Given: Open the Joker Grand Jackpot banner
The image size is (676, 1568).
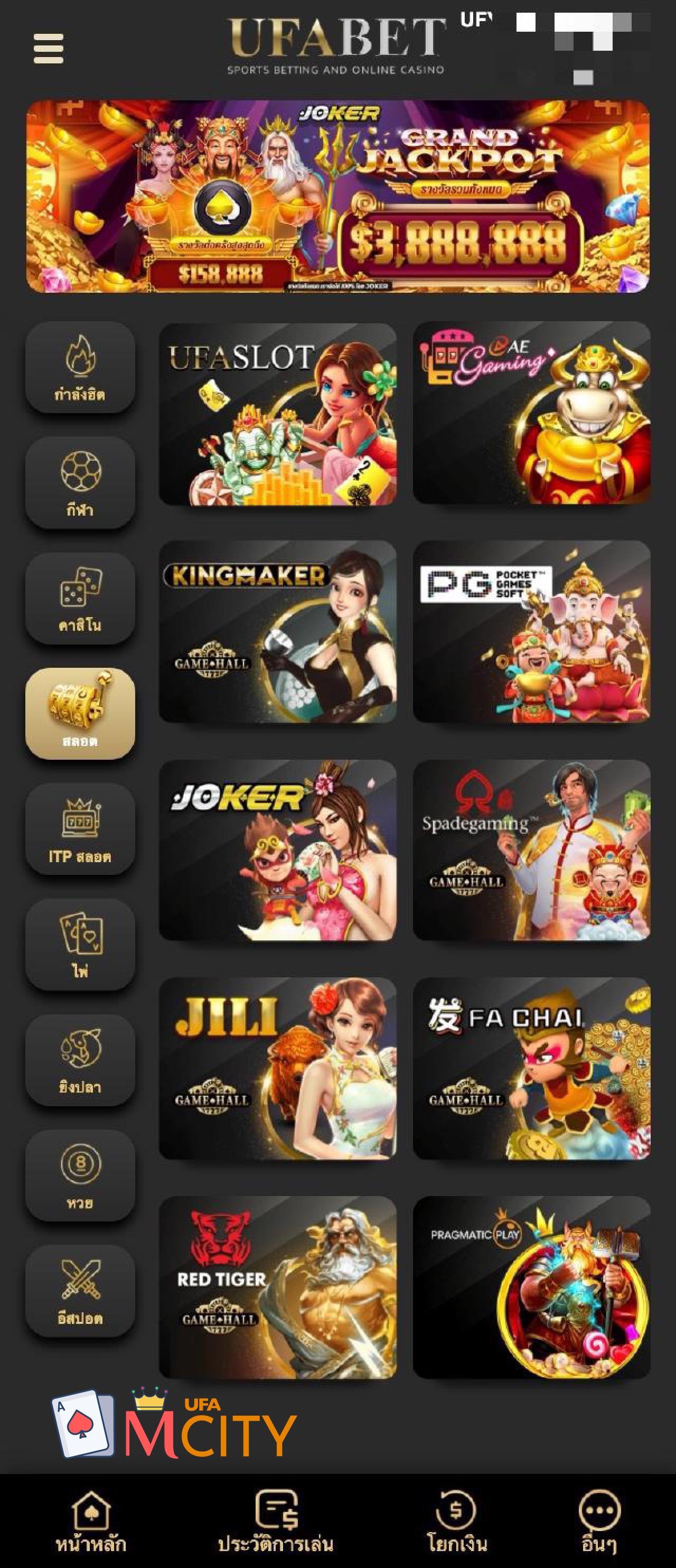Looking at the screenshot, I should [337, 197].
